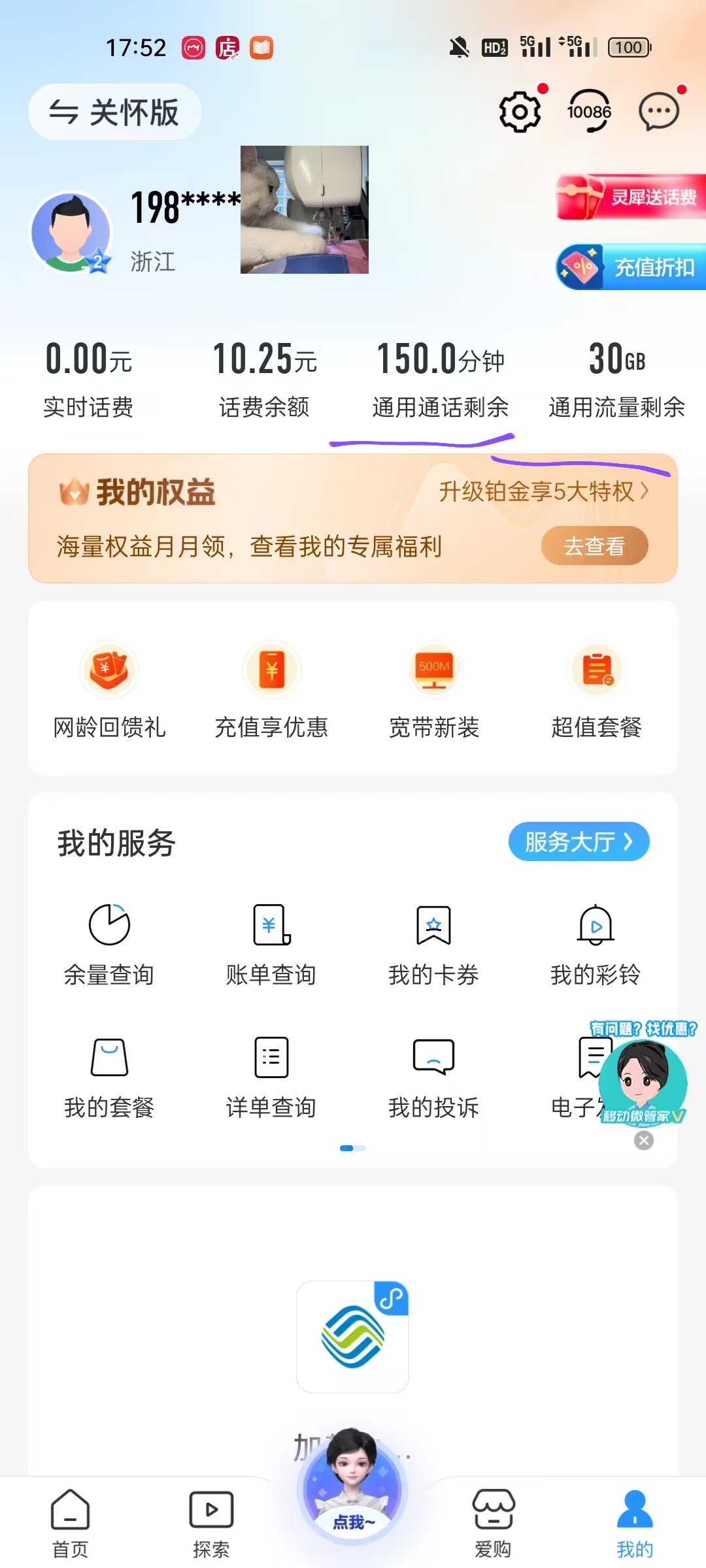Dismiss the floating 移动微管家 assistant
Image resolution: width=706 pixels, height=1568 pixels.
pyautogui.click(x=644, y=1141)
